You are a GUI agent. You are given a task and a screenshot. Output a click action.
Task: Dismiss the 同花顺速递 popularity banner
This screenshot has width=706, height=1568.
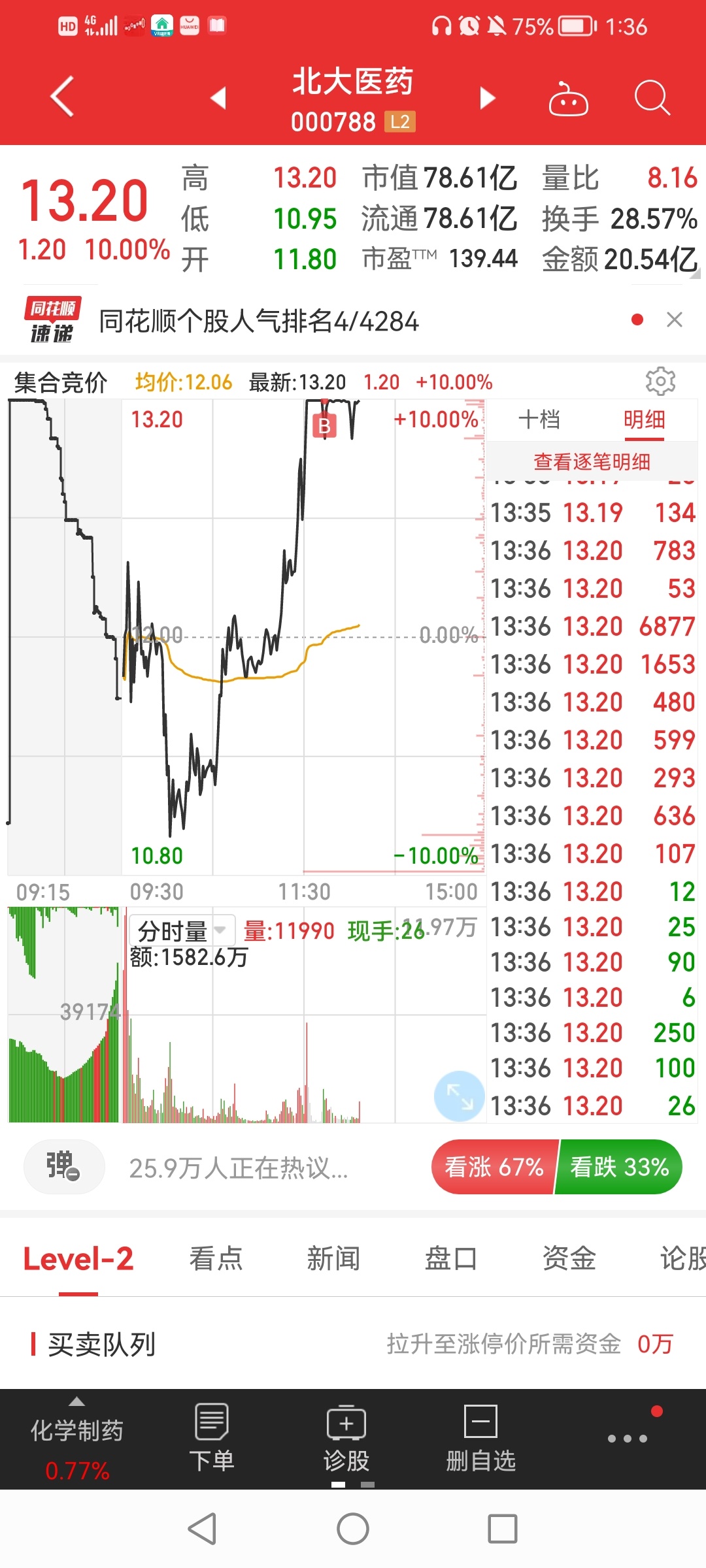(675, 319)
